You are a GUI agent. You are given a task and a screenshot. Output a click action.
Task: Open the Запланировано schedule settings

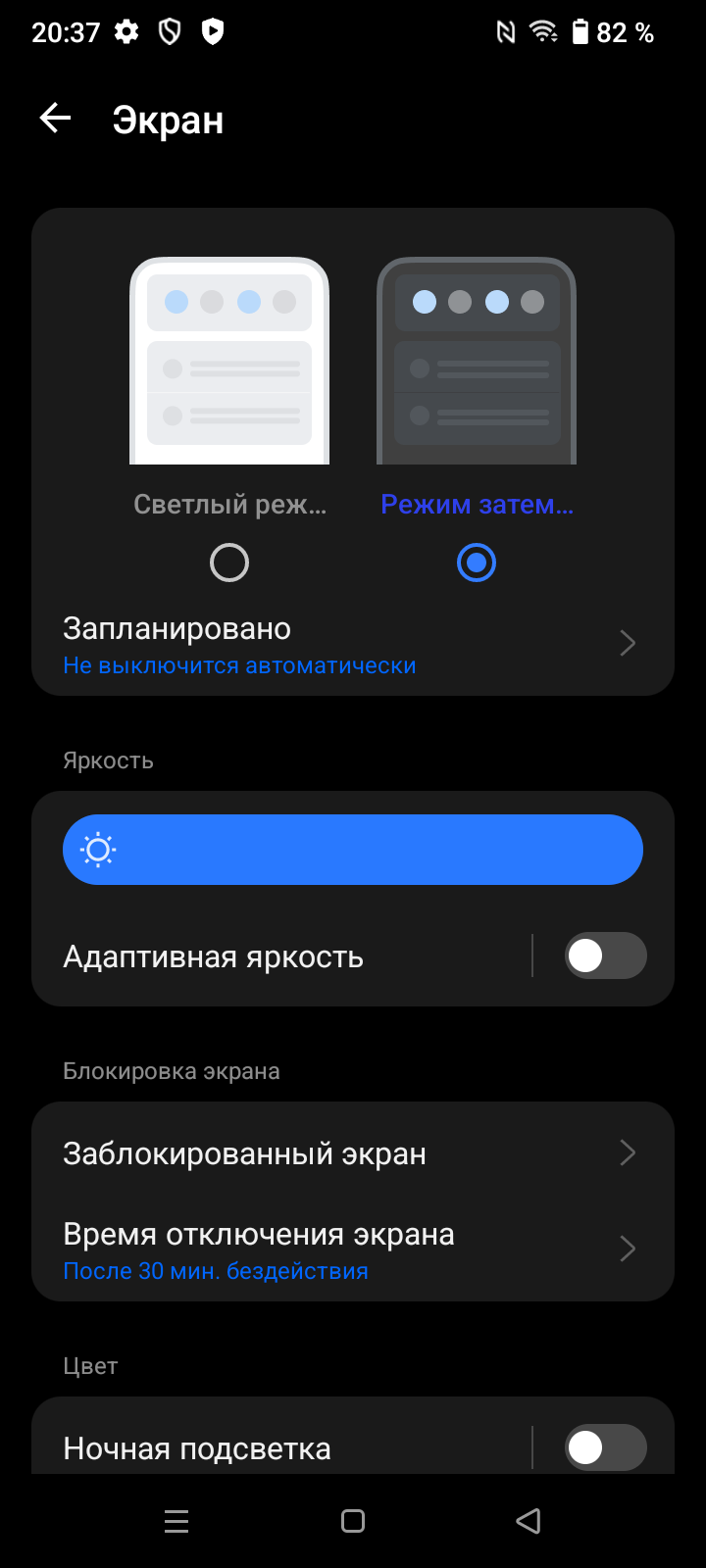[353, 645]
